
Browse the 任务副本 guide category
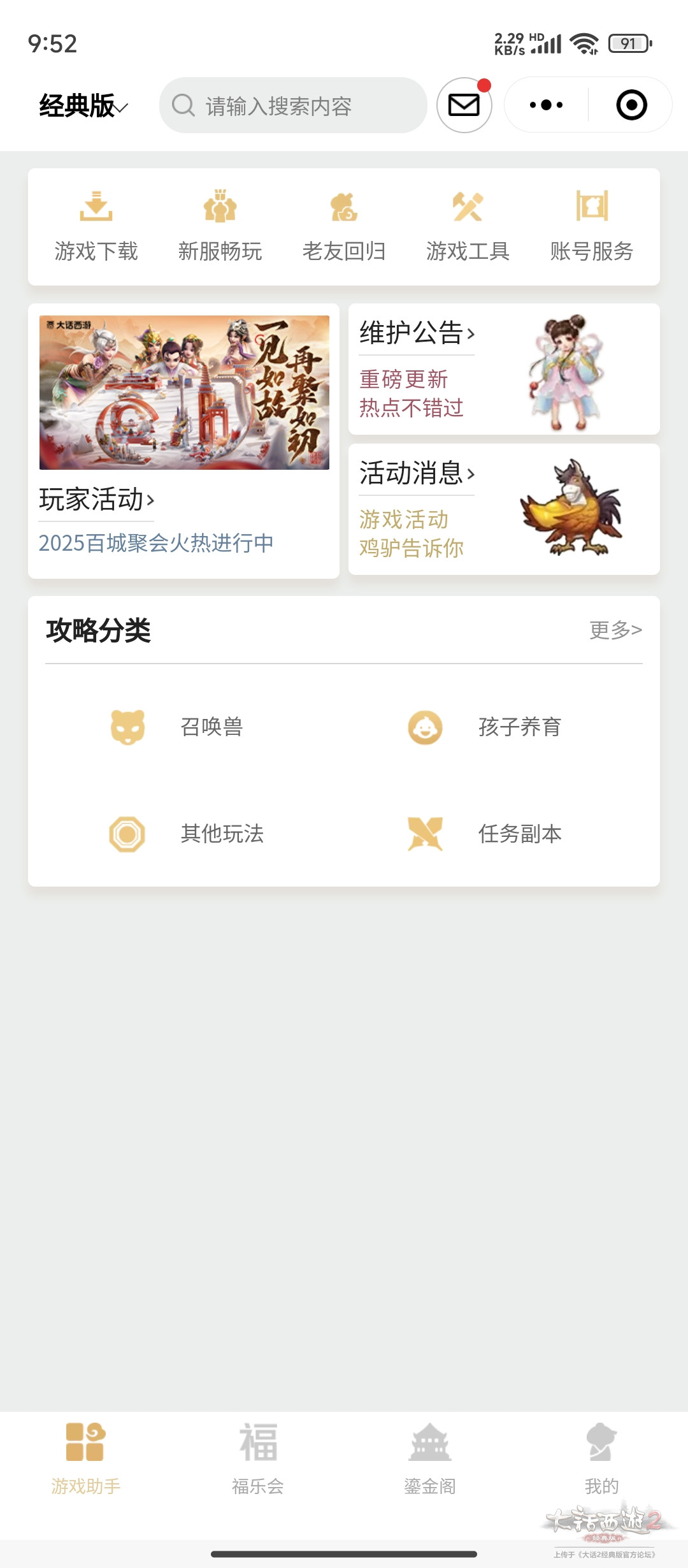[484, 834]
